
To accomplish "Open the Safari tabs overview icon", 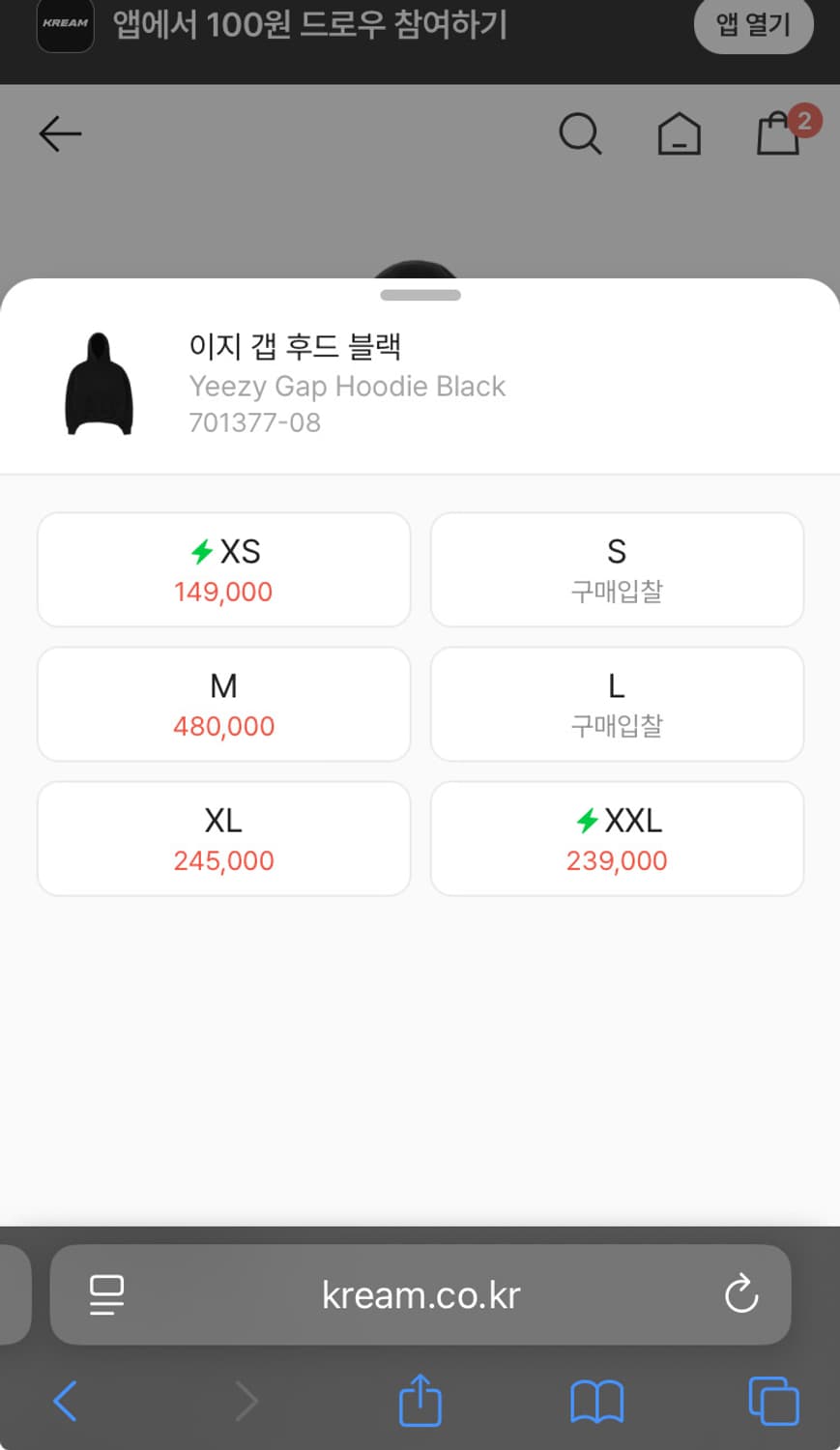I will pos(773,1399).
